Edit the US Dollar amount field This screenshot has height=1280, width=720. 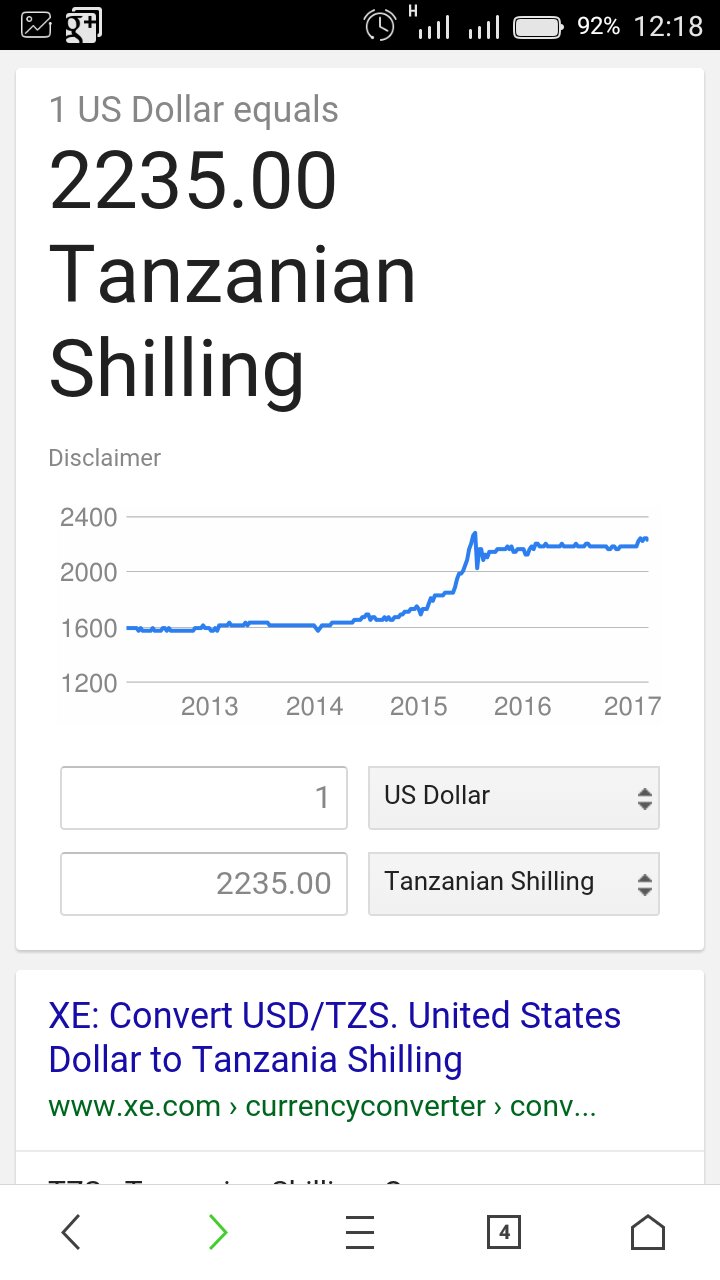204,798
